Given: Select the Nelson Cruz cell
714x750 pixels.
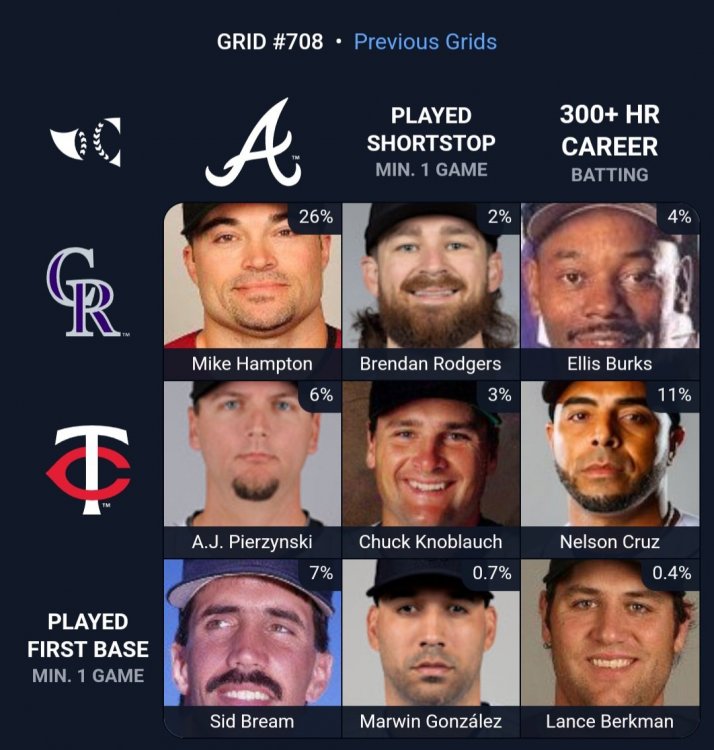Looking at the screenshot, I should (x=609, y=468).
